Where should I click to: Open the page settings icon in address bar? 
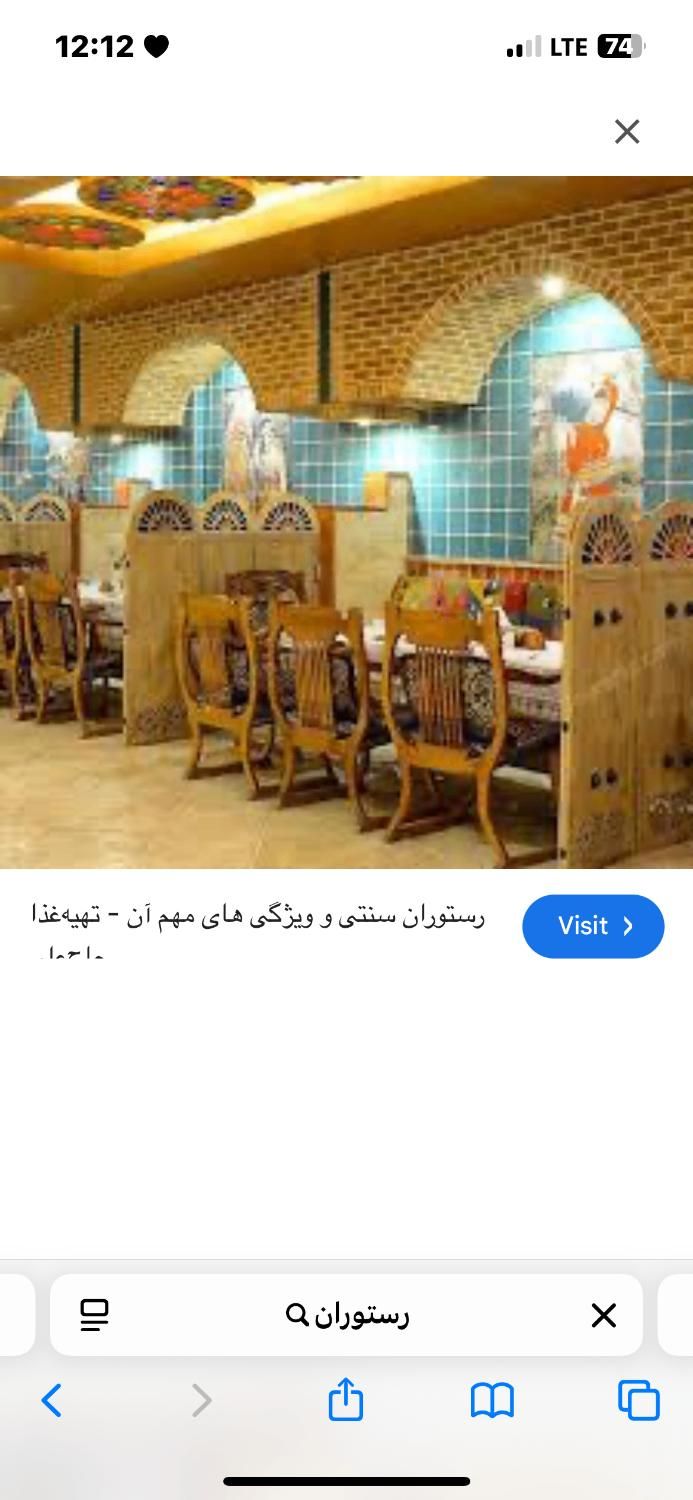click(94, 1315)
